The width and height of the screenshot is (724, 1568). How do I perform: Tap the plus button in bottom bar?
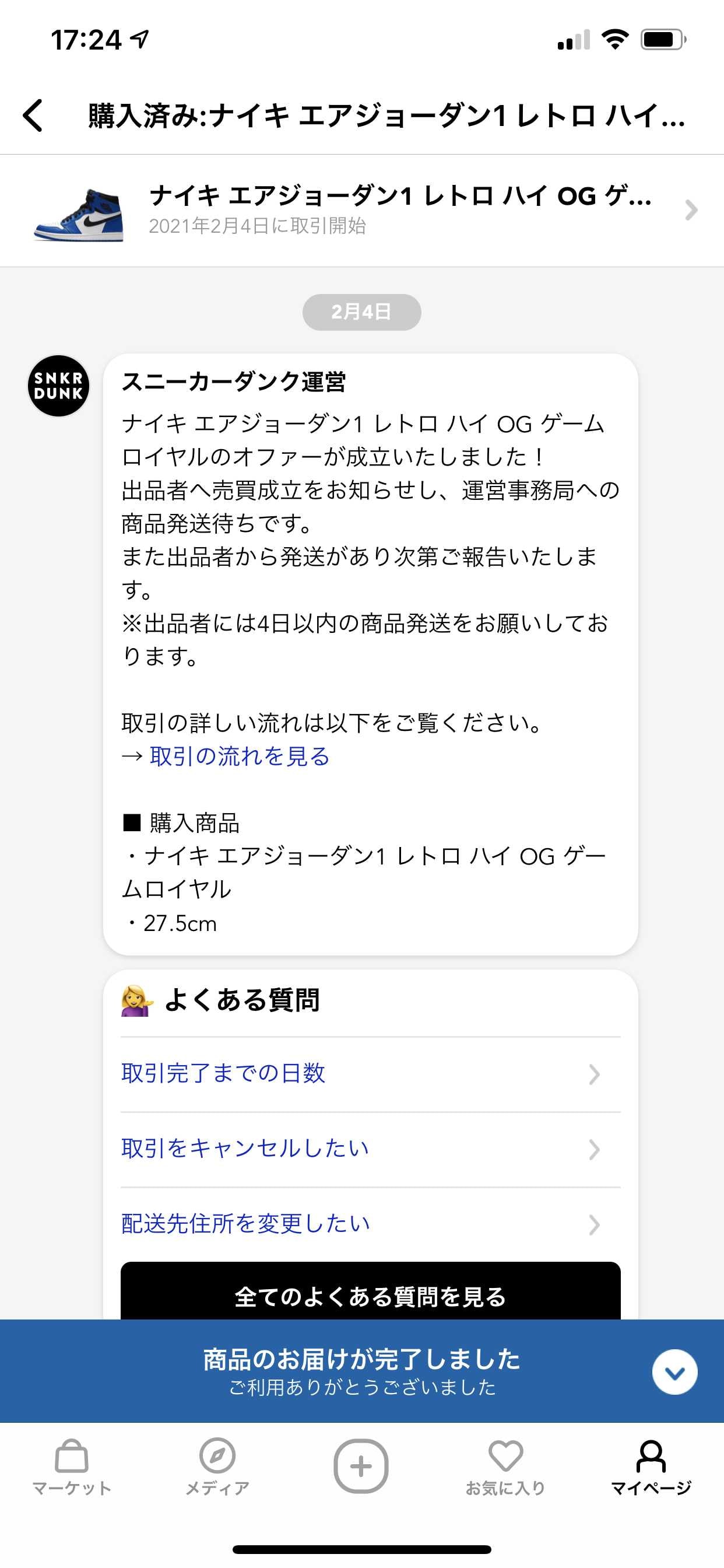(x=361, y=1466)
